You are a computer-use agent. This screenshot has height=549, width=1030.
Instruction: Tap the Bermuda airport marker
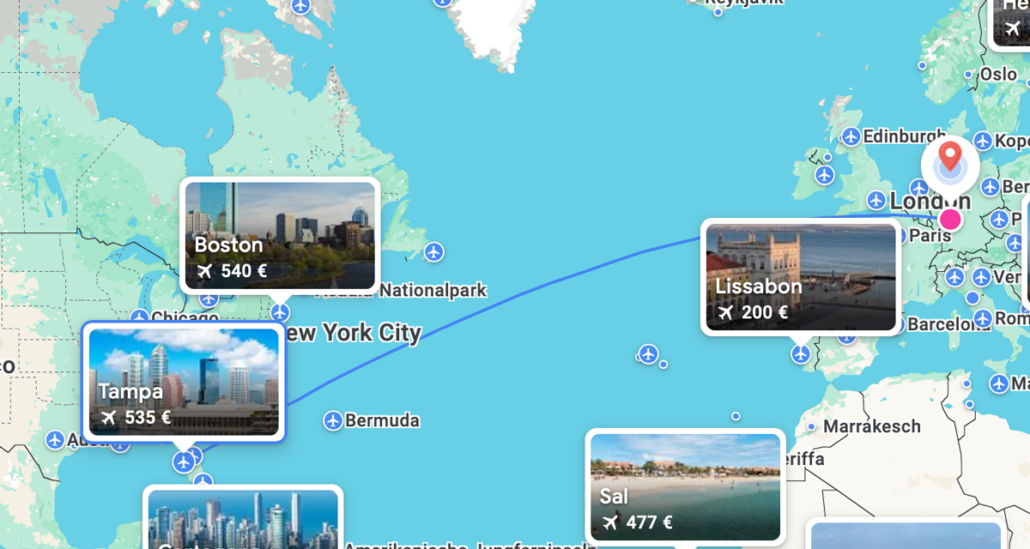pos(333,420)
